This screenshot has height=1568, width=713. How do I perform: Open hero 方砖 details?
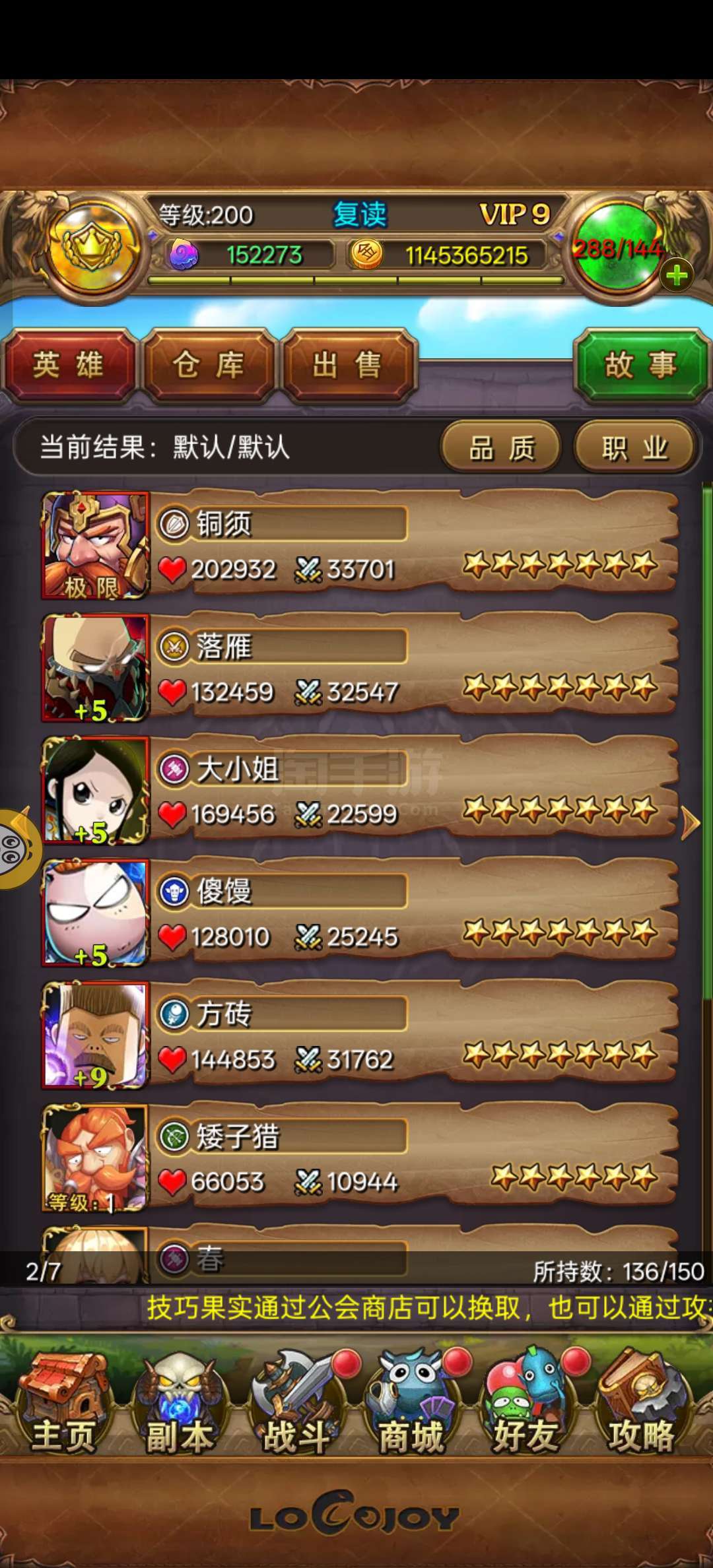(360, 1036)
